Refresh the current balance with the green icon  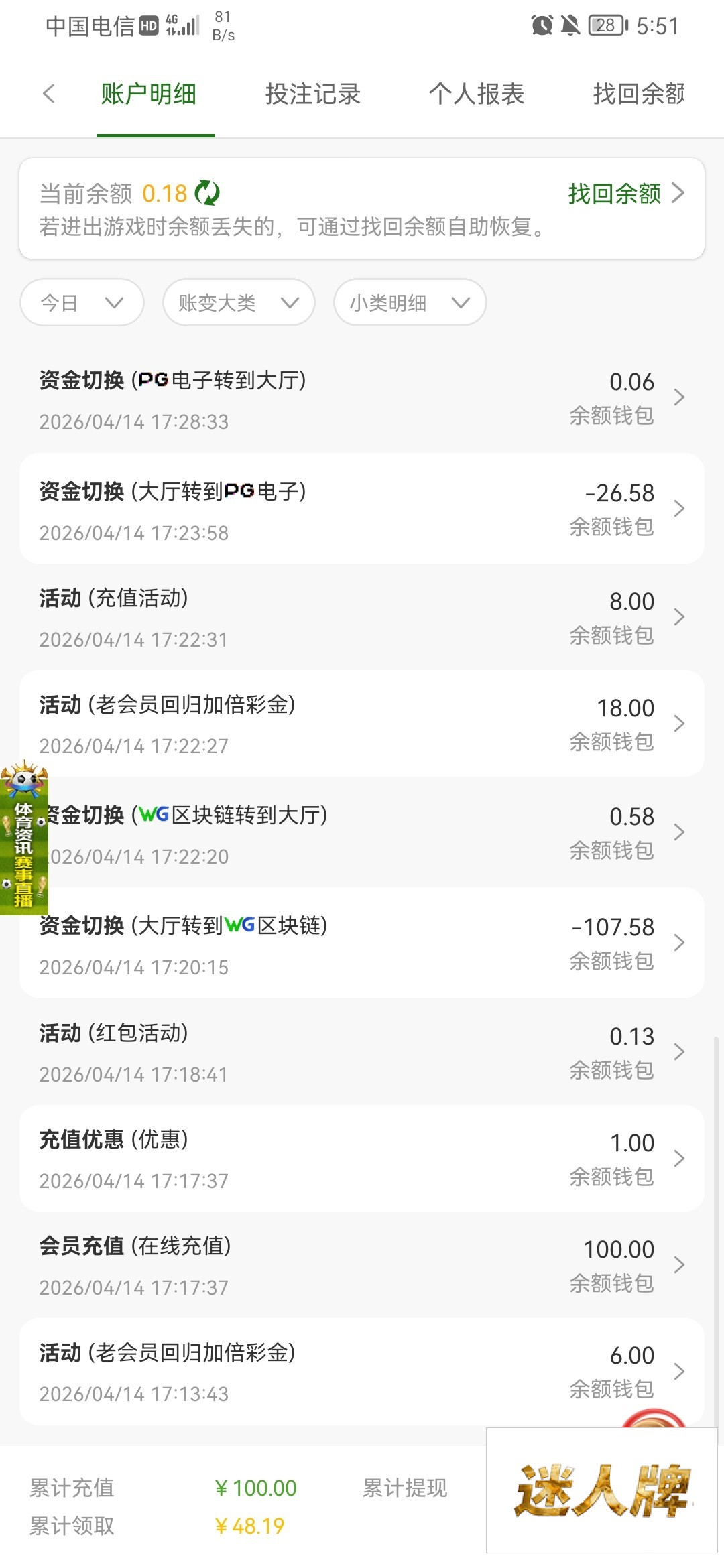click(x=207, y=193)
